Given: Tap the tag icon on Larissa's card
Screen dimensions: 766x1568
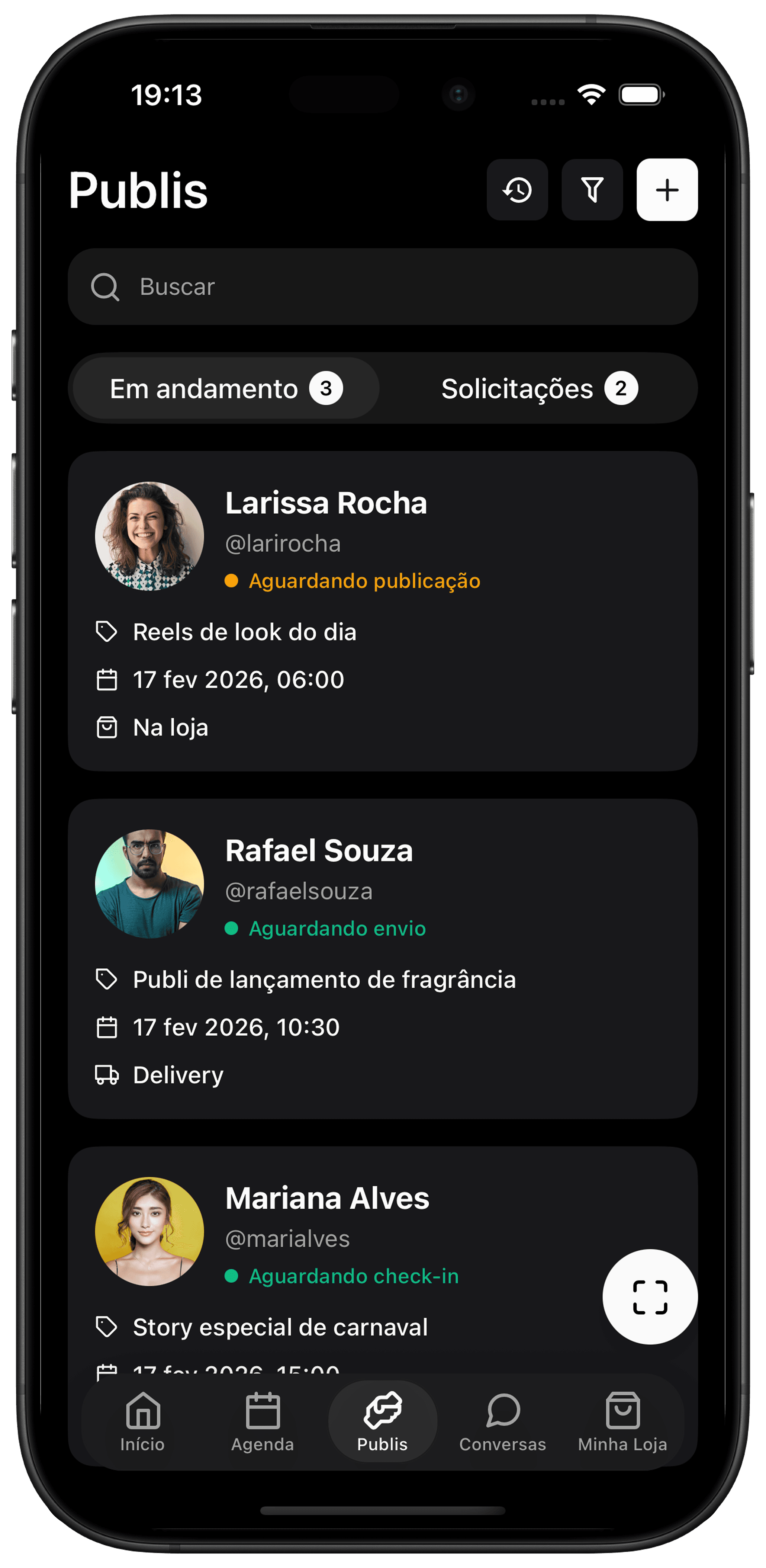Looking at the screenshot, I should pyautogui.click(x=107, y=632).
